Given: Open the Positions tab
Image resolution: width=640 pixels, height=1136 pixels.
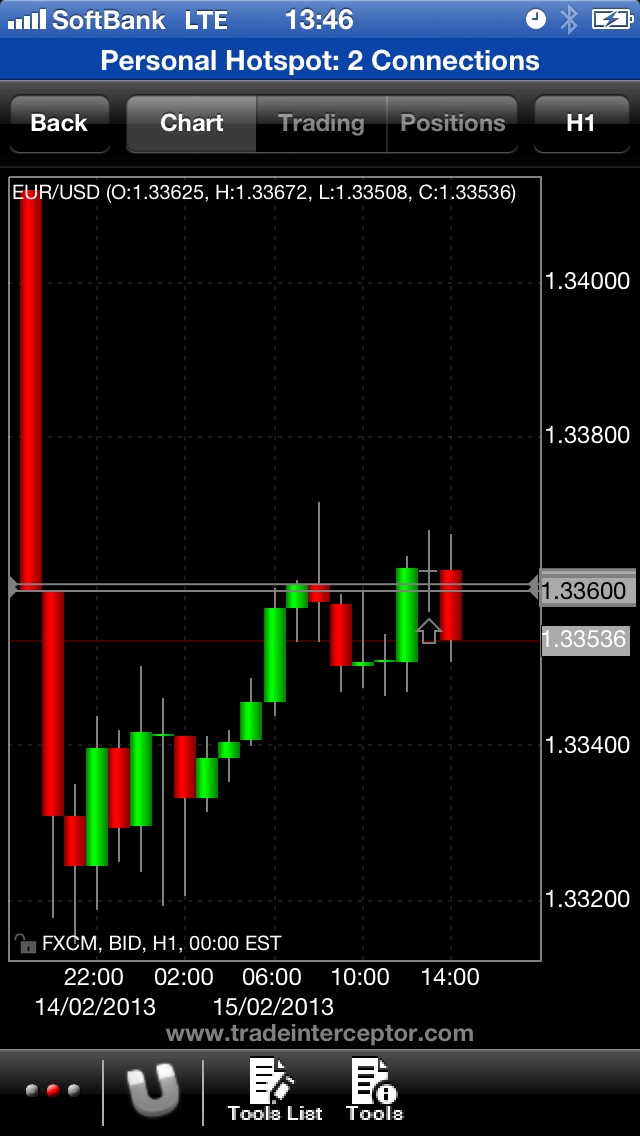Looking at the screenshot, I should (x=452, y=123).
